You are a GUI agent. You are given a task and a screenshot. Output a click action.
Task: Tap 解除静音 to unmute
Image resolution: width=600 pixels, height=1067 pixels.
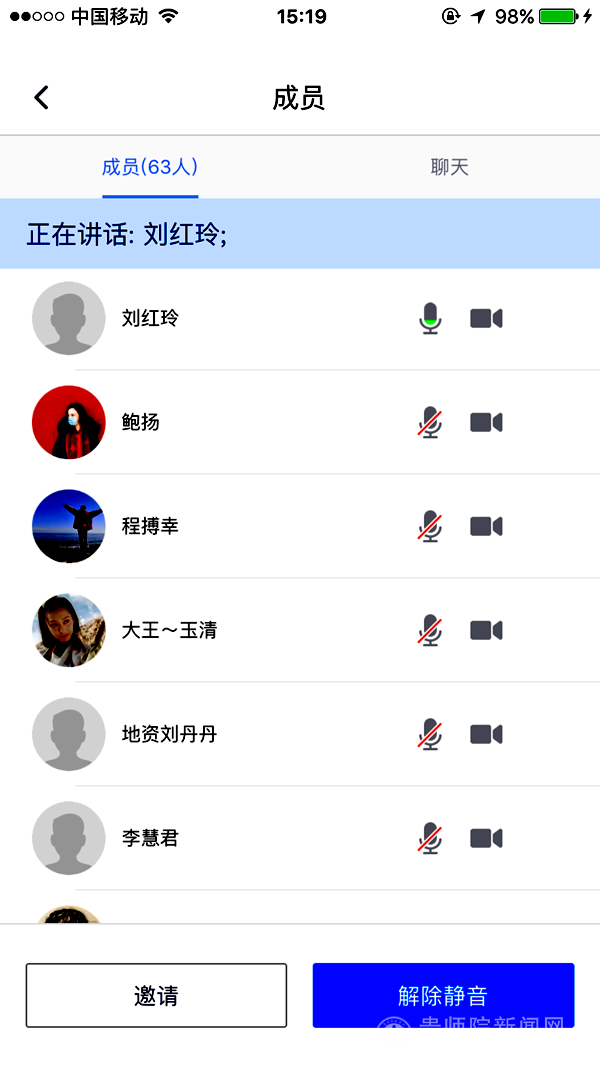443,995
